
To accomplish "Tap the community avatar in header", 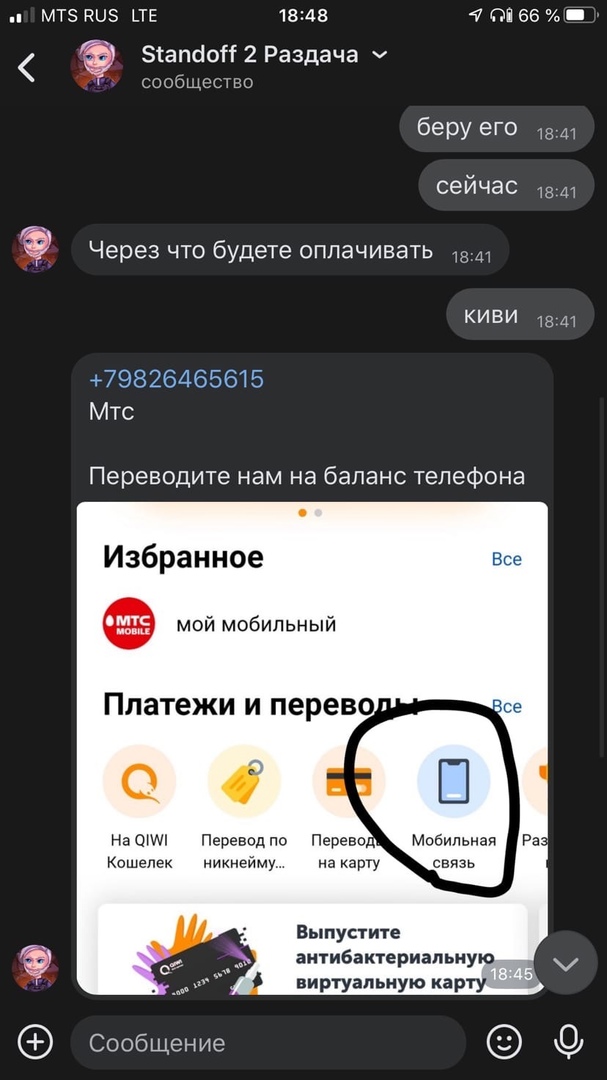I will [x=97, y=67].
